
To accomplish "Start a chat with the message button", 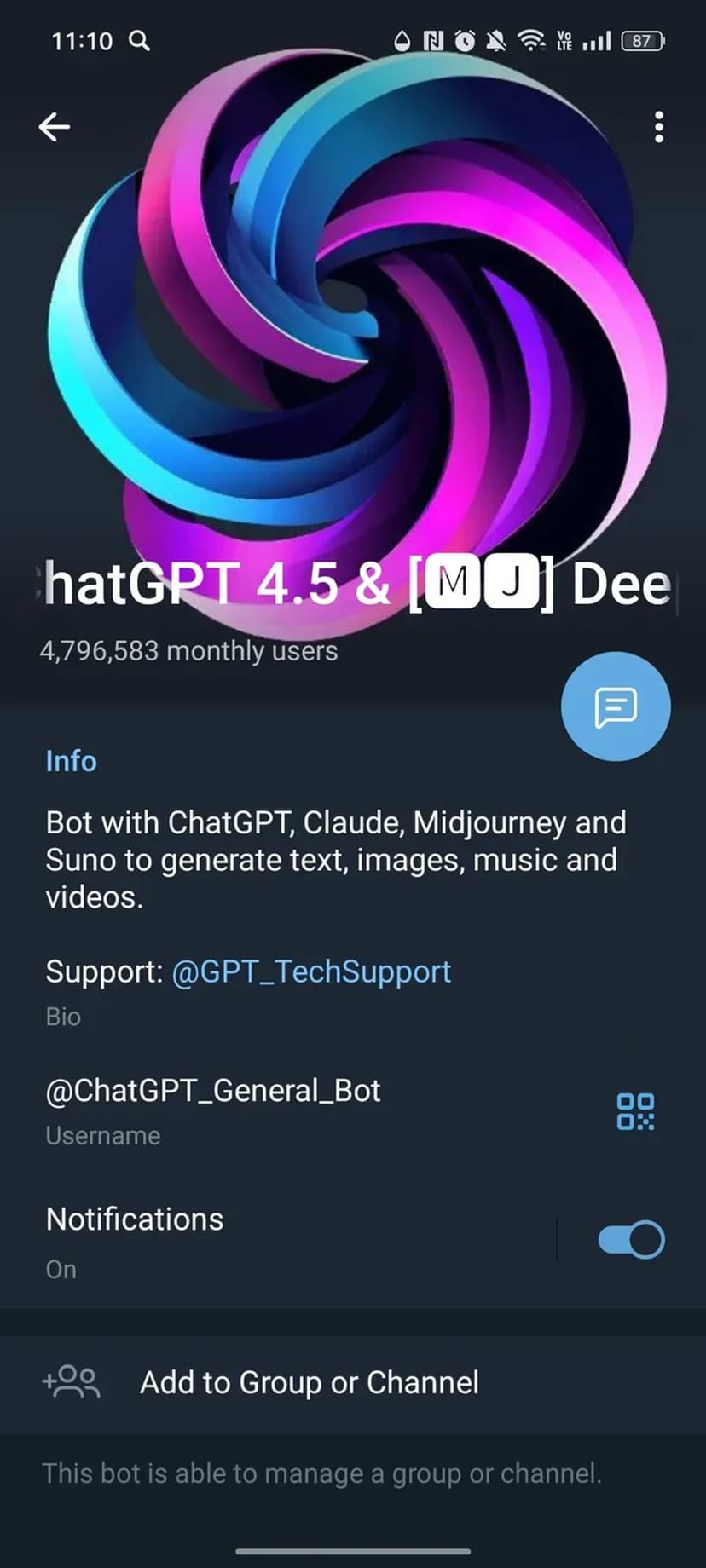I will pos(616,706).
